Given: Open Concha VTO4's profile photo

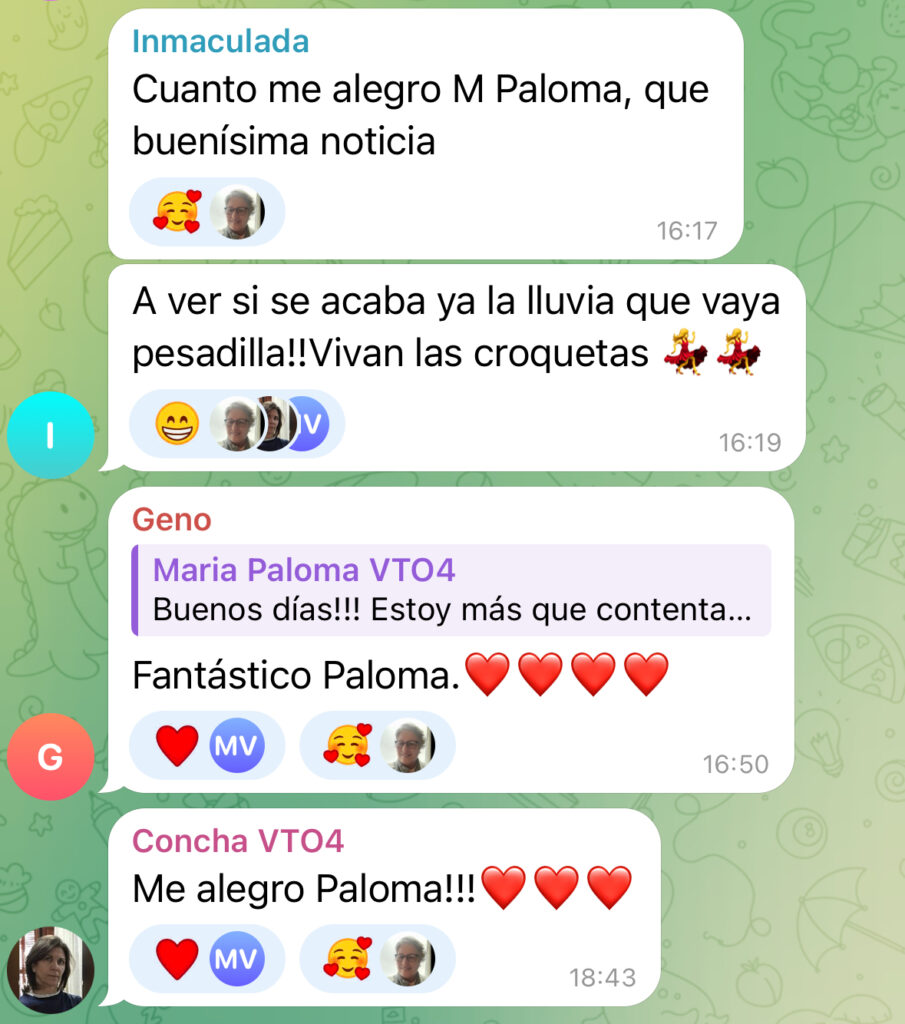Looking at the screenshot, I should 50,970.
